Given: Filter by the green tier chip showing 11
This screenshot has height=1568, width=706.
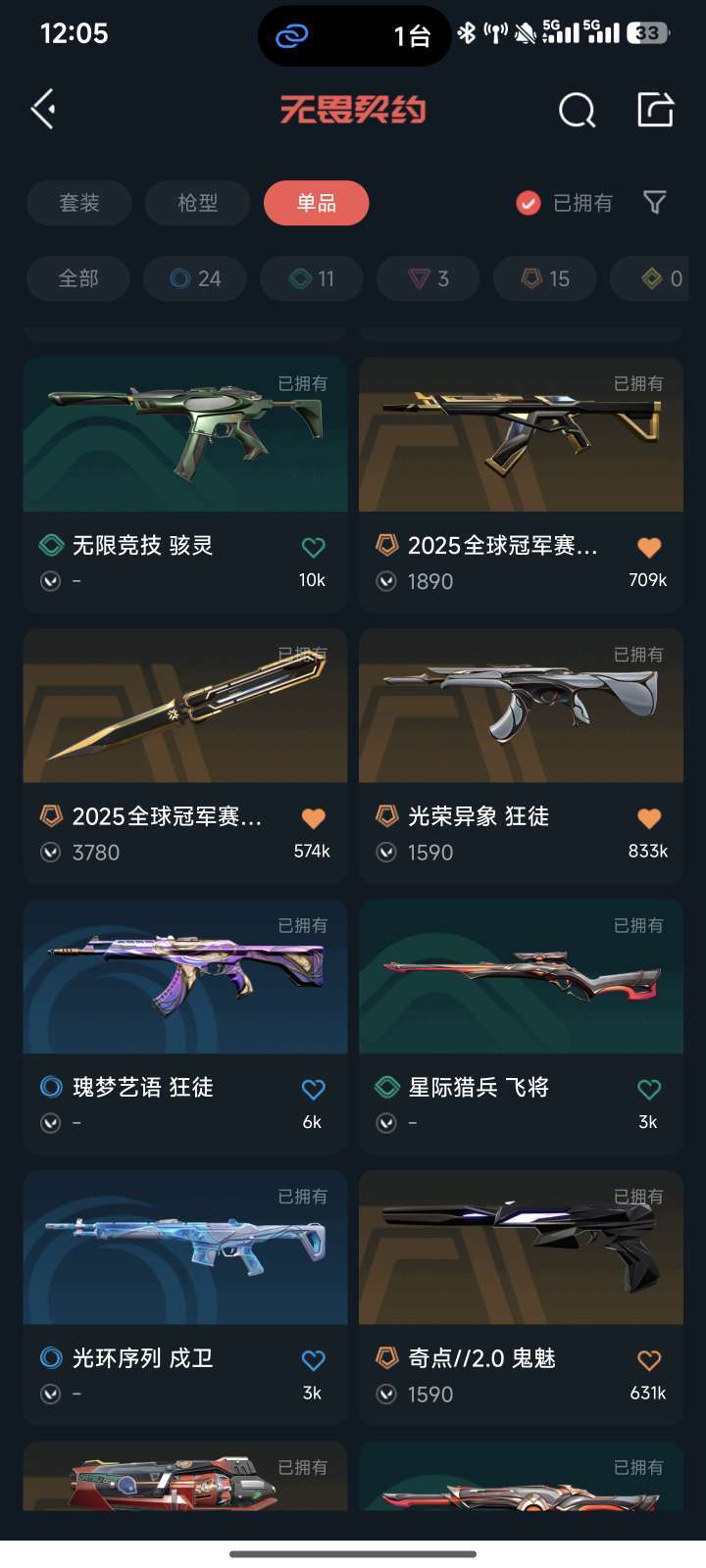Looking at the screenshot, I should (x=312, y=278).
